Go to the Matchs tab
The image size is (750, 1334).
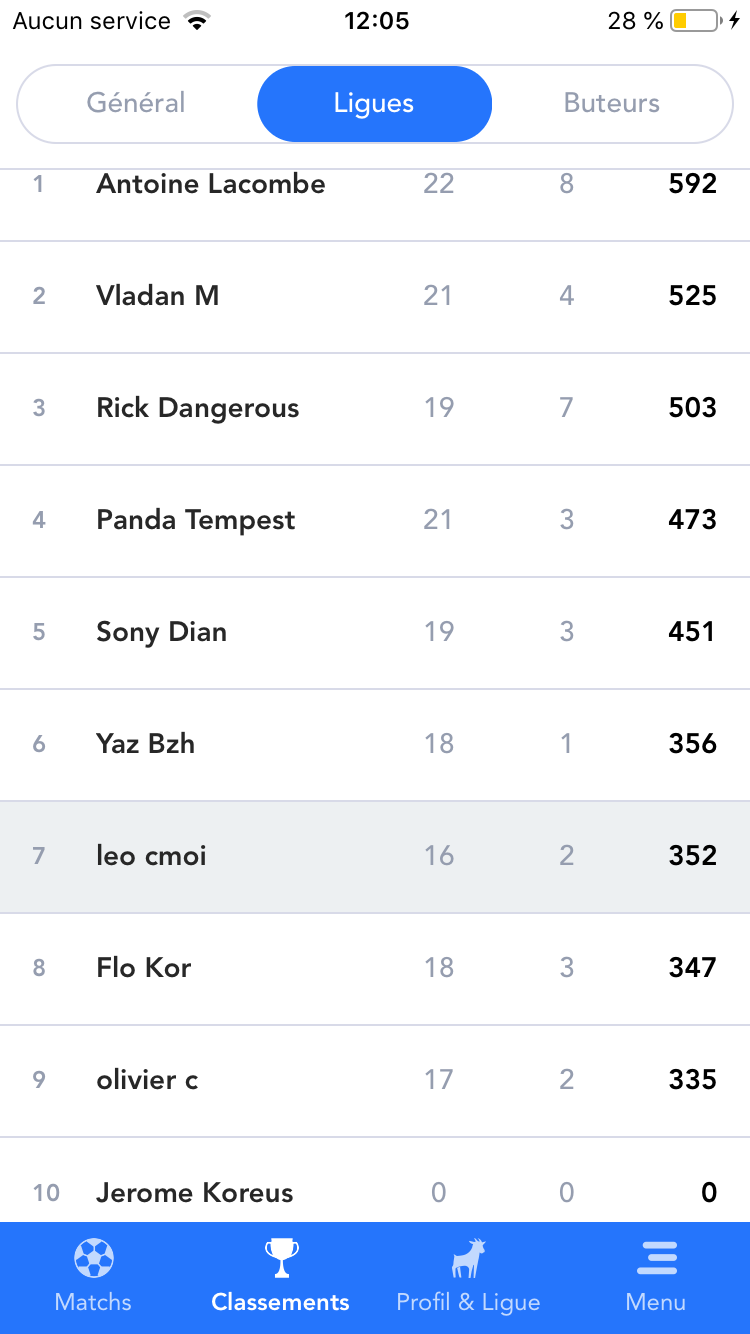[93, 1277]
